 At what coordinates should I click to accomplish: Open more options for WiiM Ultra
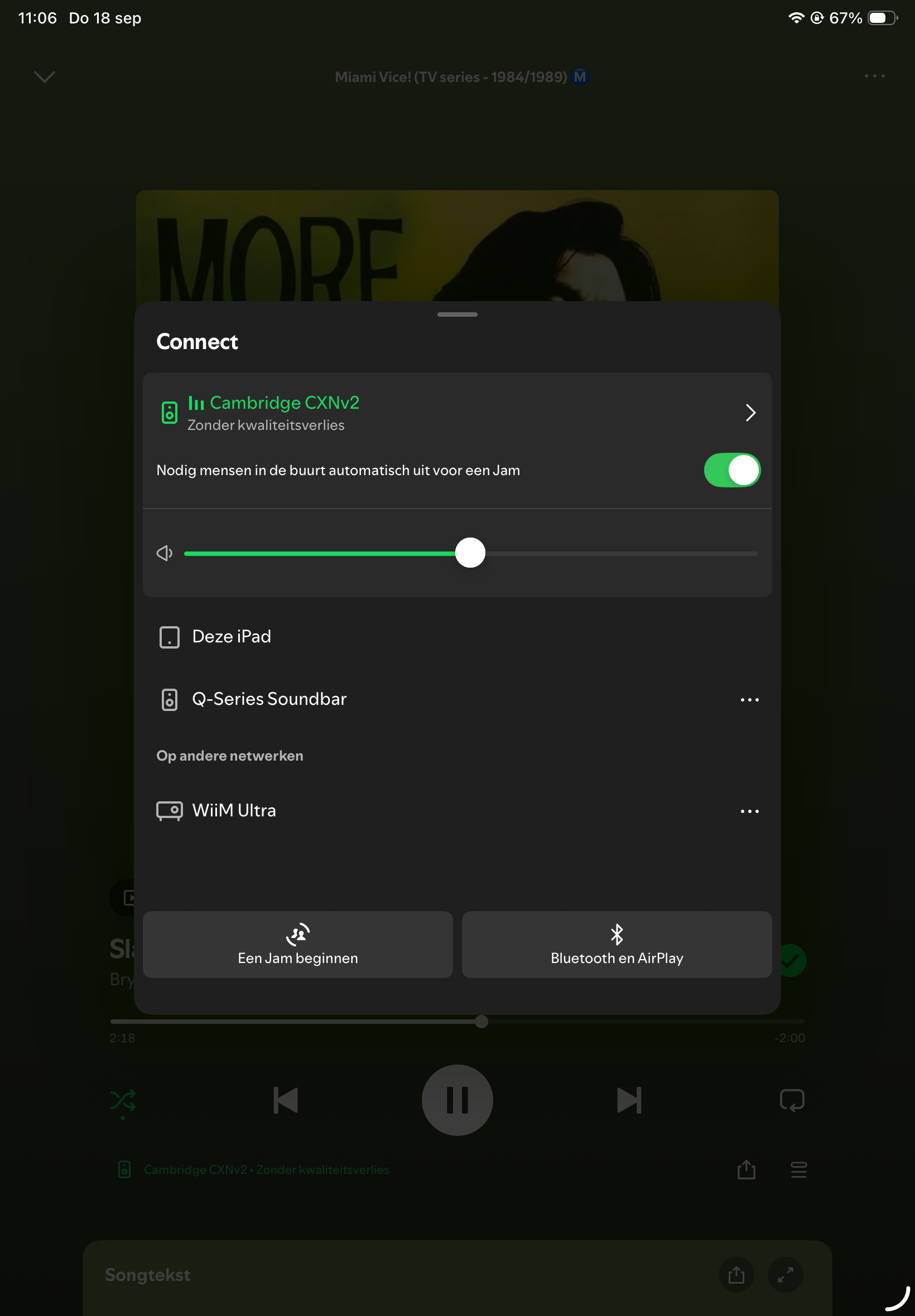pos(749,811)
